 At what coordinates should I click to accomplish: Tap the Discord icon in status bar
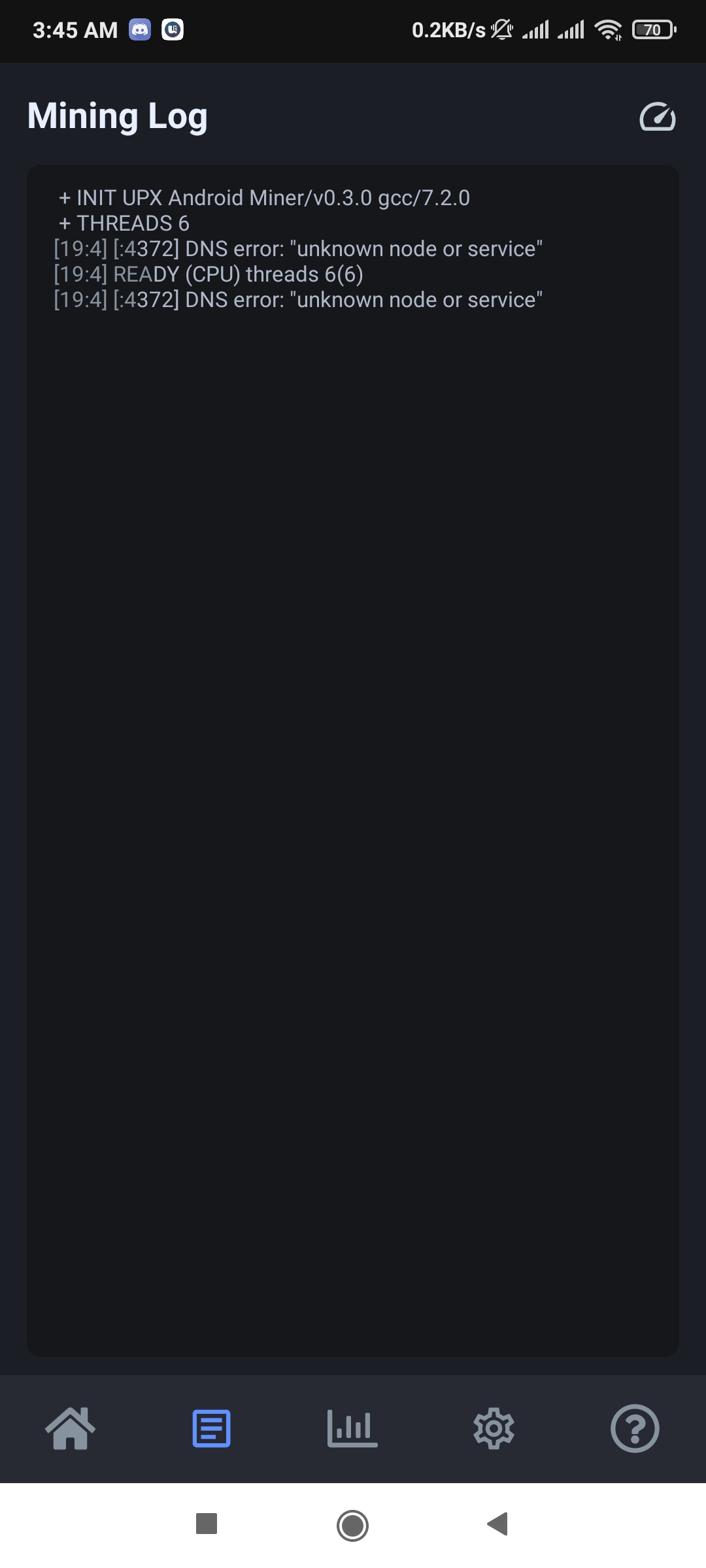coord(139,29)
